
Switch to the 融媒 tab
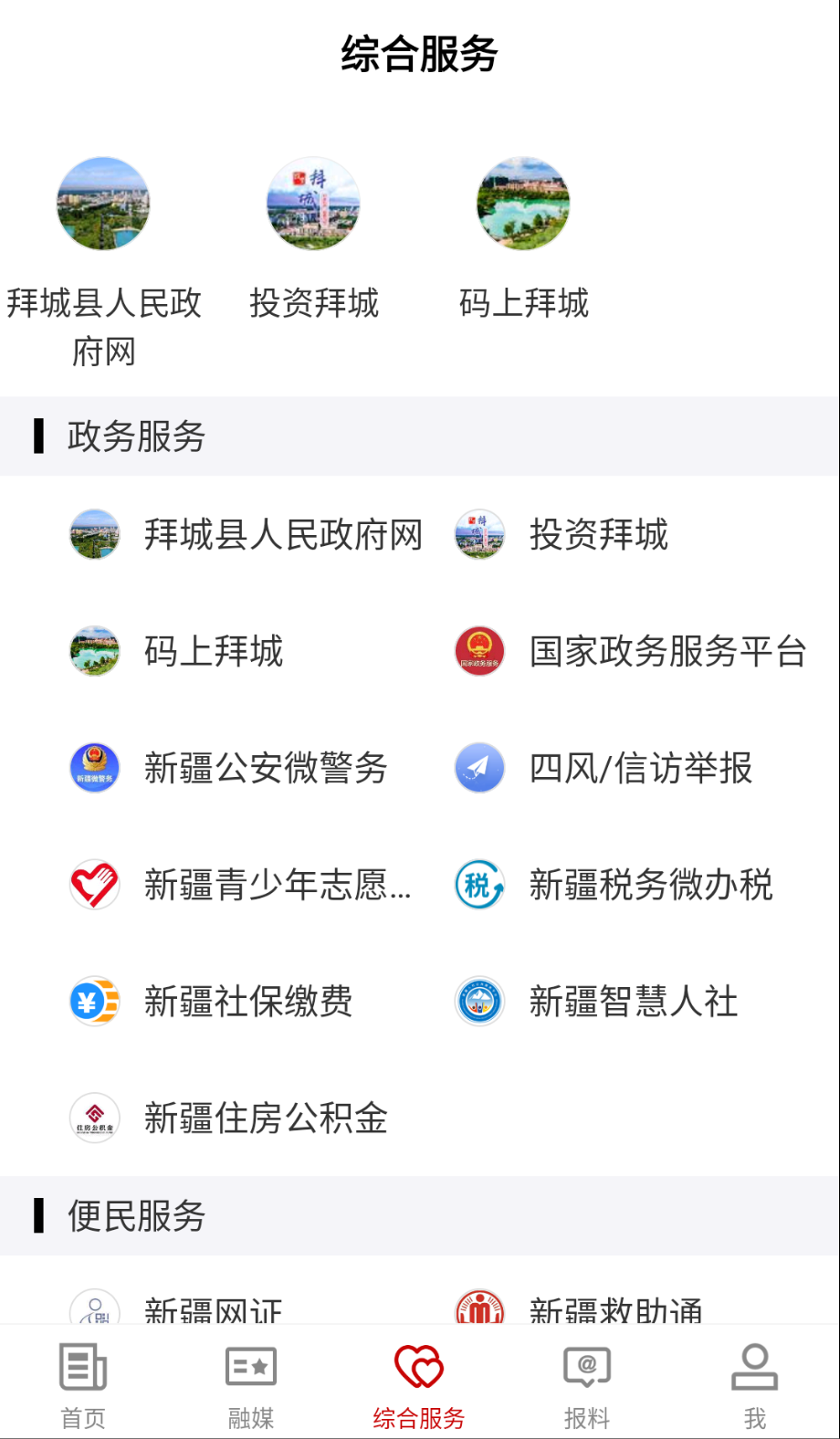coord(251,1381)
